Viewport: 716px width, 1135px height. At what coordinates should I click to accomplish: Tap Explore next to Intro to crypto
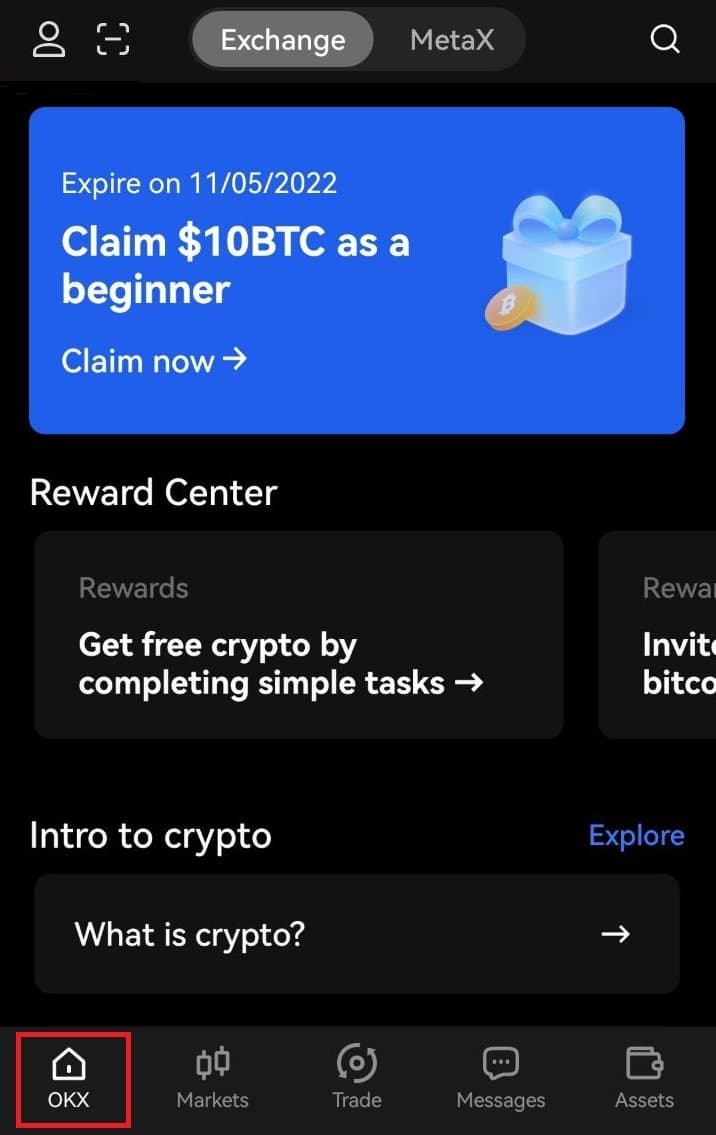point(636,835)
